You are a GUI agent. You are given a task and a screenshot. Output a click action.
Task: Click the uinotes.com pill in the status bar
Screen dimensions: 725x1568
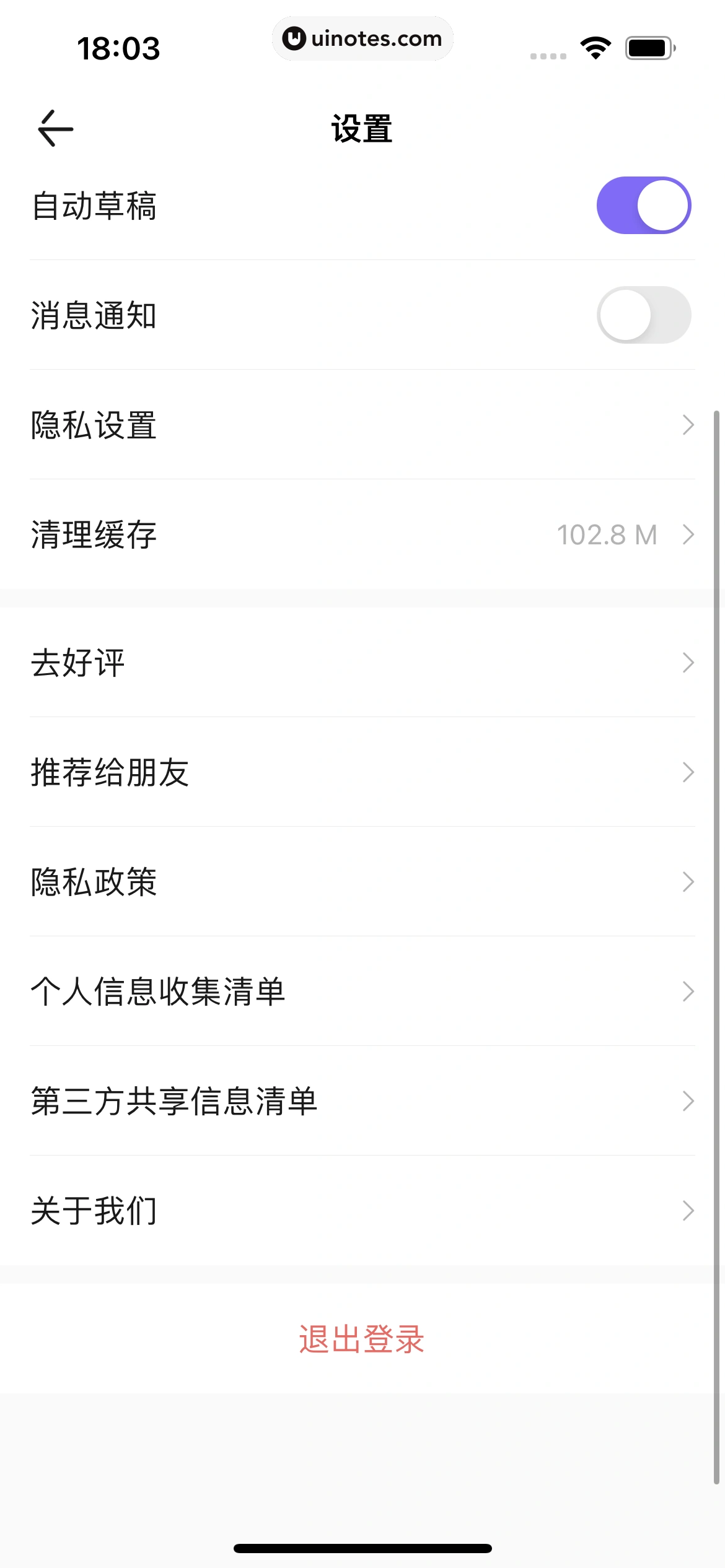(x=362, y=38)
